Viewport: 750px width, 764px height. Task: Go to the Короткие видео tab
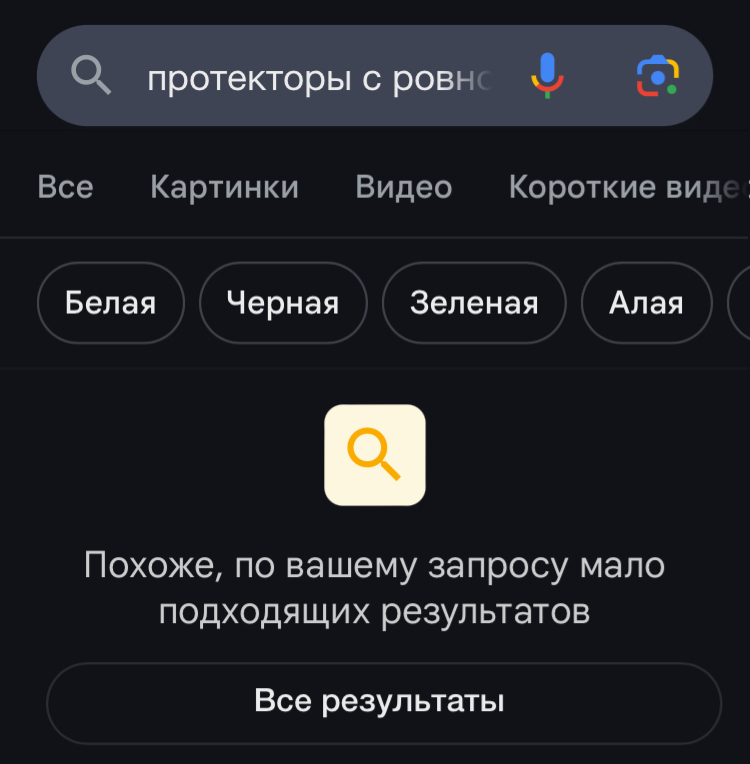point(625,187)
